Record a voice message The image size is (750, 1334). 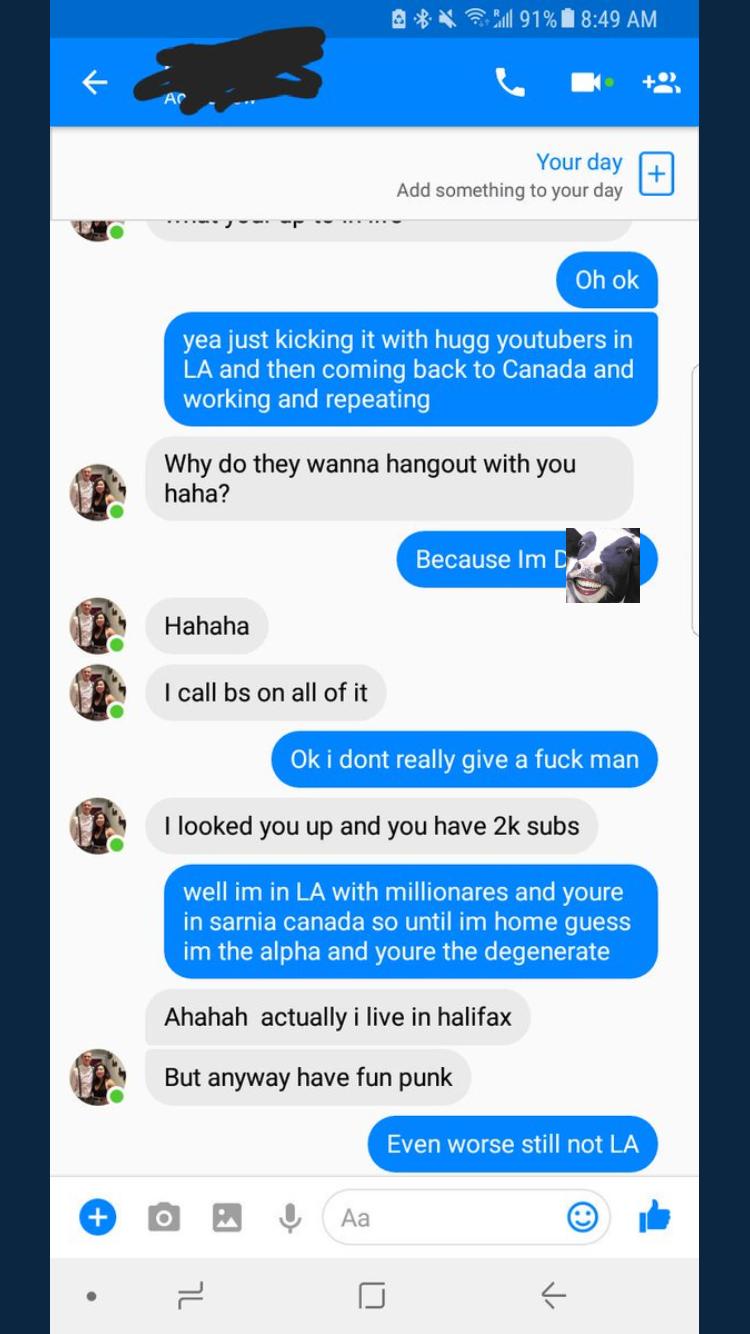click(290, 1217)
